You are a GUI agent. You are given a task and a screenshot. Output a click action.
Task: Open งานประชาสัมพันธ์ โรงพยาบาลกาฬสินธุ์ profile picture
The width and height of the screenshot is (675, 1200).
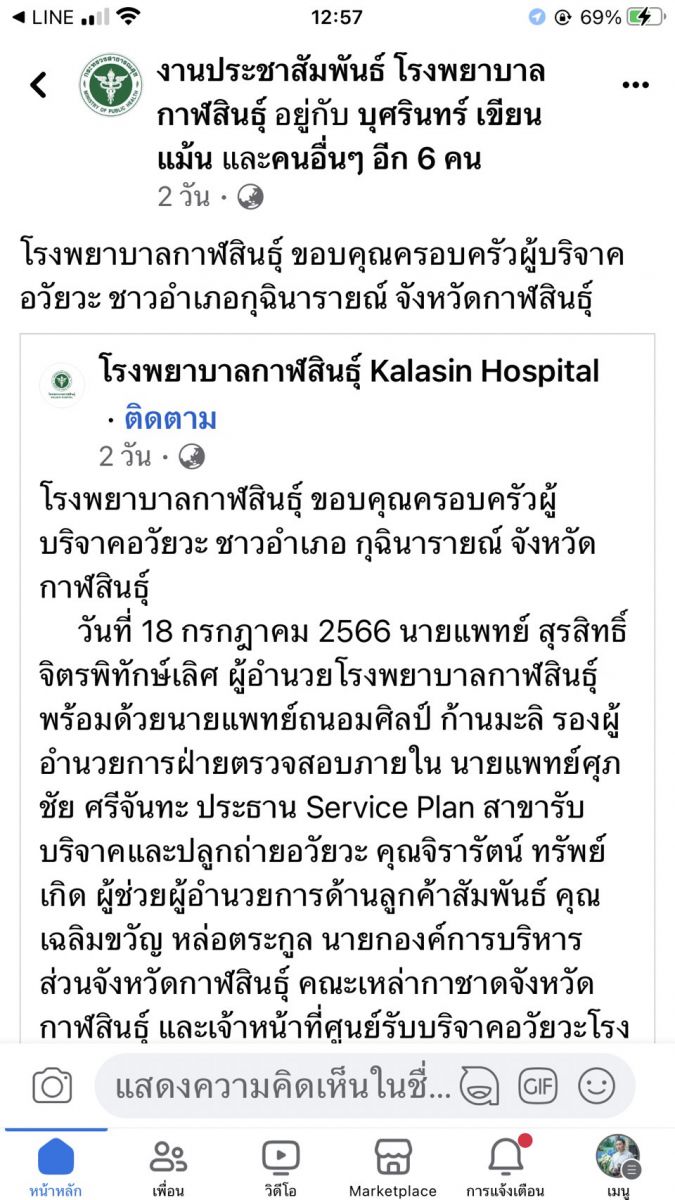click(x=110, y=85)
